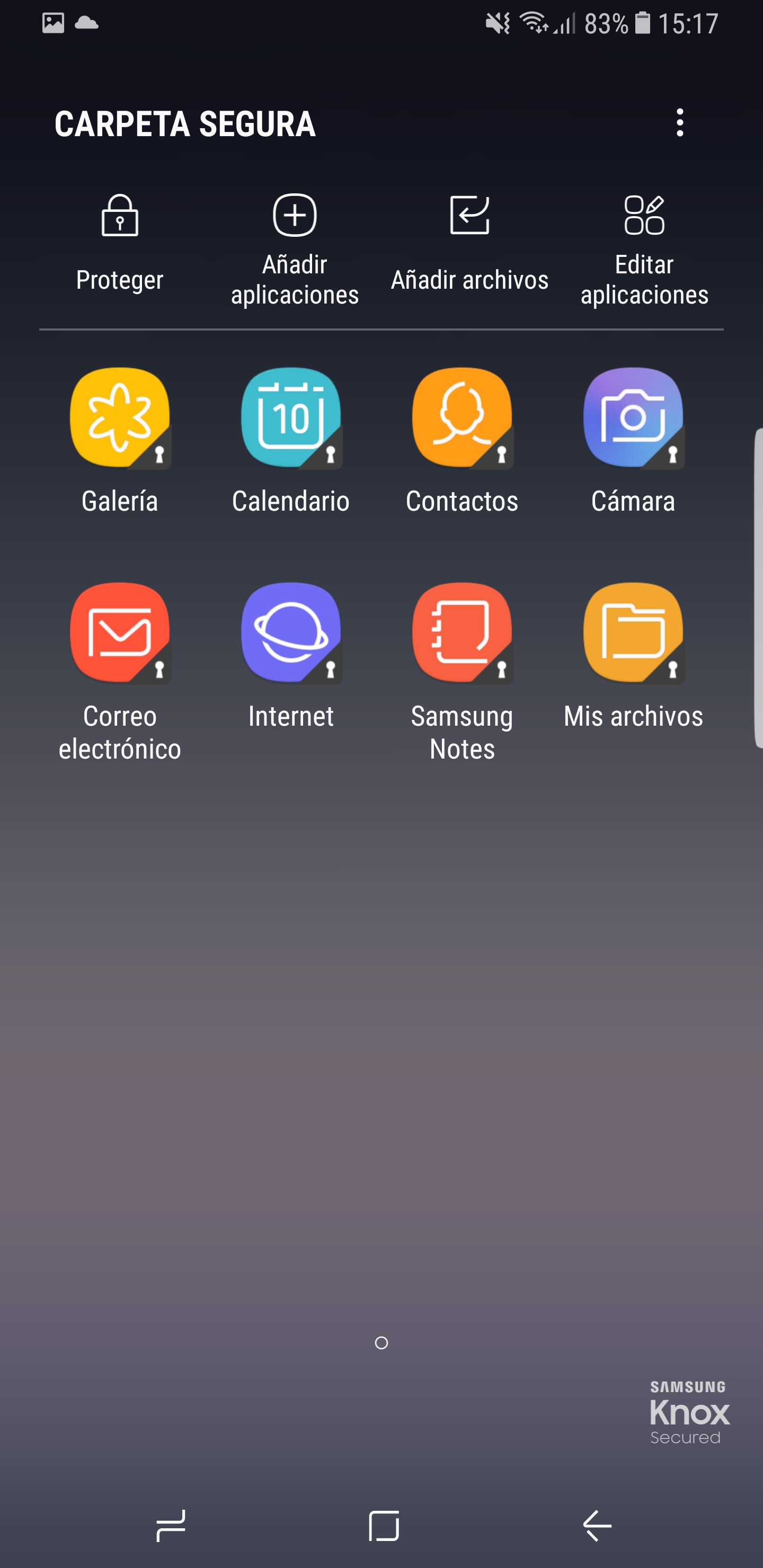Tap Proteger to lock the folder
This screenshot has height=1568, width=763.
[120, 244]
